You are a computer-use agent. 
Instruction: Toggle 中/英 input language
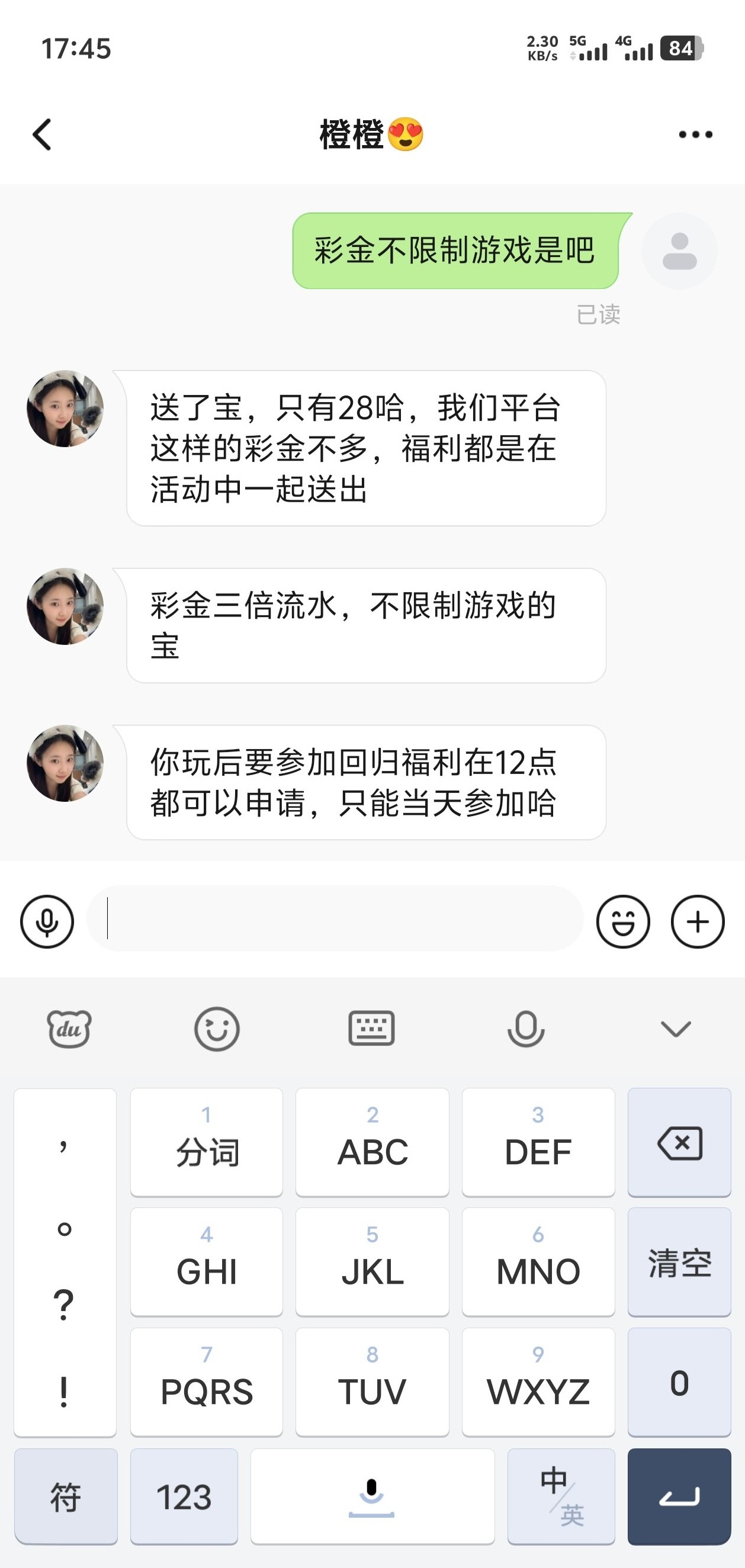tap(561, 1497)
